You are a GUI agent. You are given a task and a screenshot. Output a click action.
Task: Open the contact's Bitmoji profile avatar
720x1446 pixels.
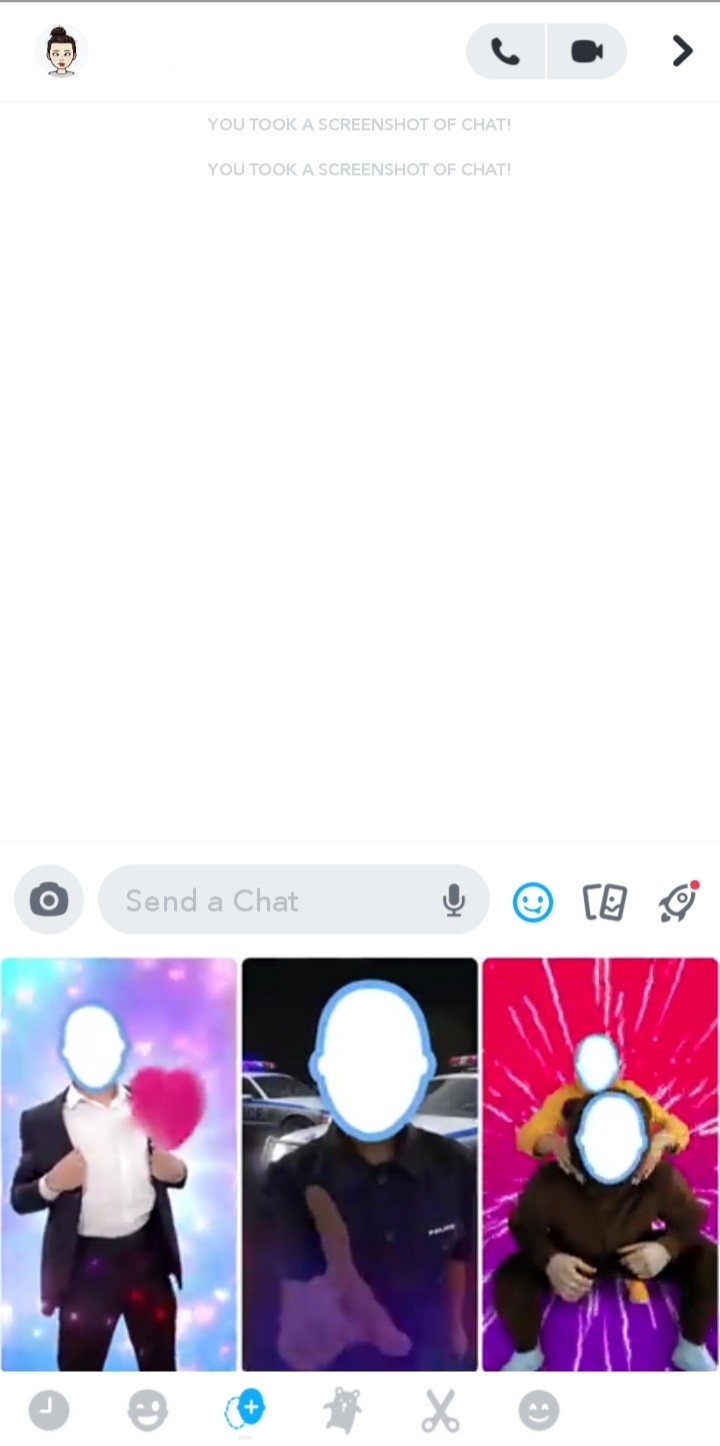[x=61, y=51]
